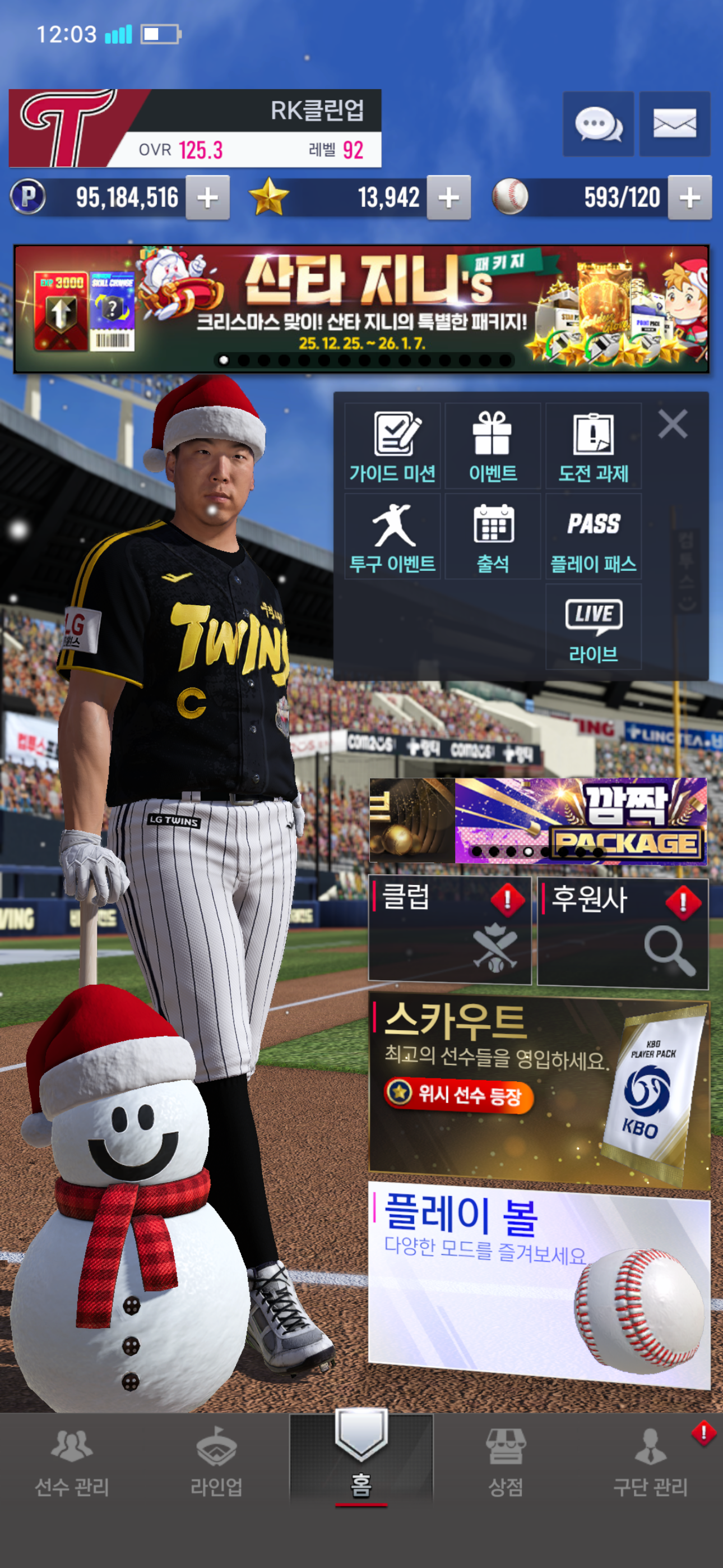This screenshot has width=723, height=1568.
Task: Open 도전 과제 challenges
Action: (594, 446)
